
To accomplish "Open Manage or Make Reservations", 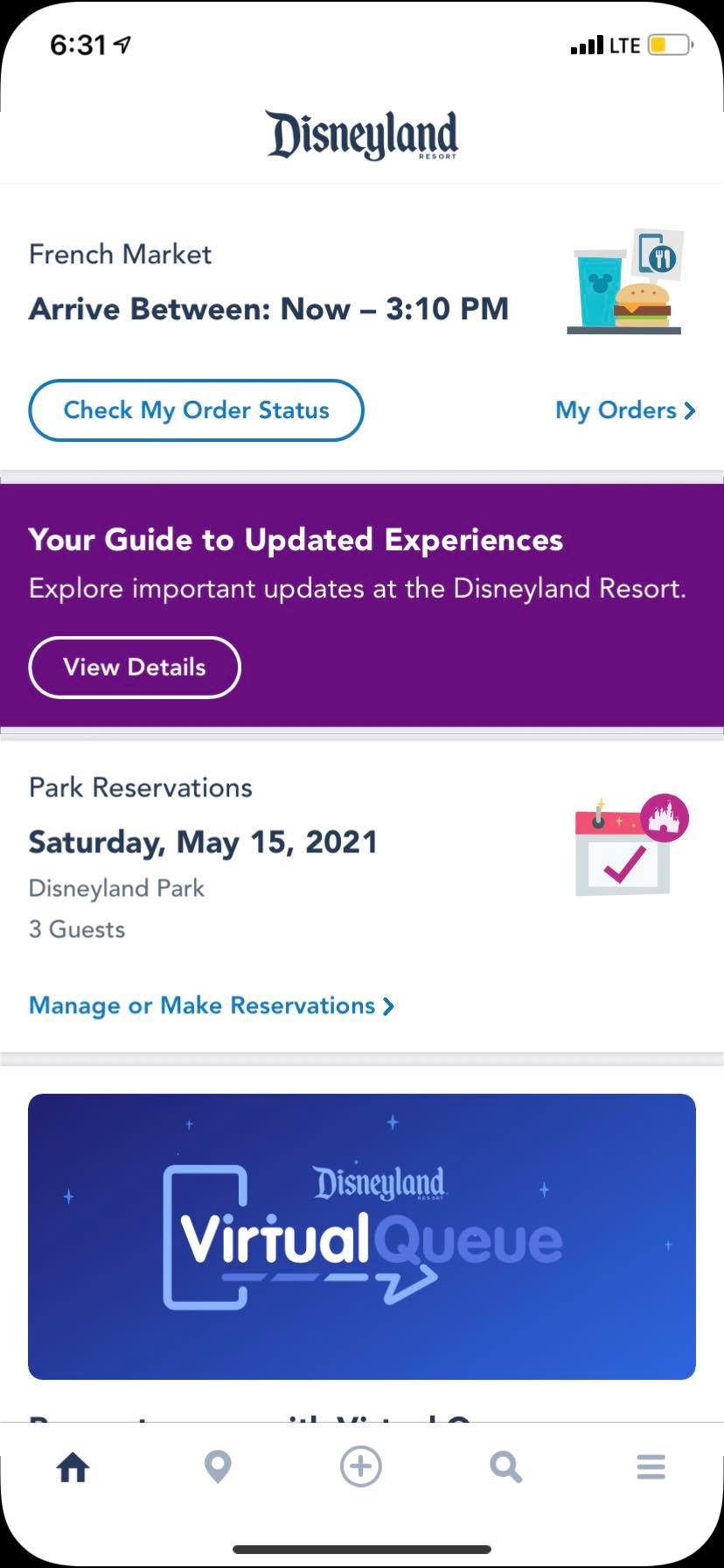I will tap(211, 1005).
